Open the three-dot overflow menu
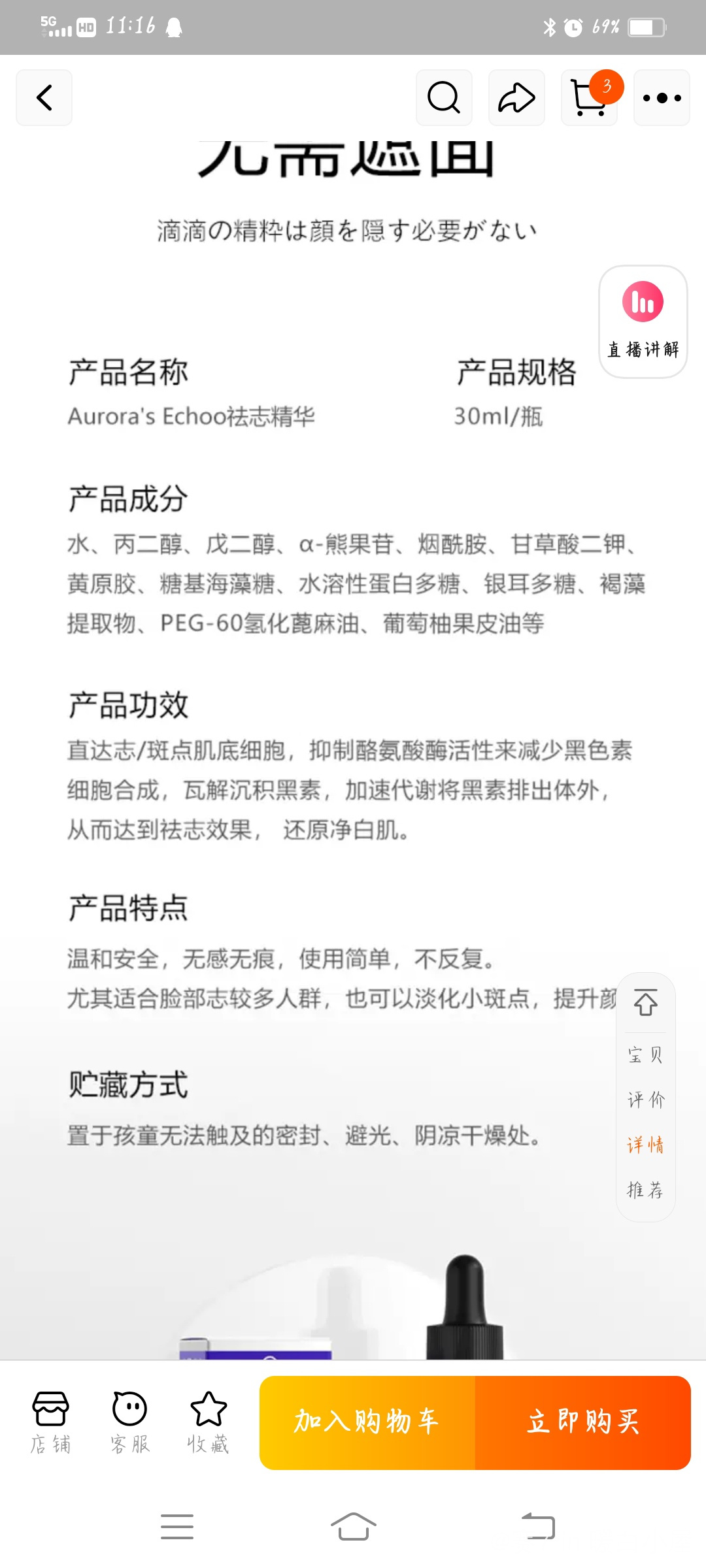Screen dimensions: 706x1568 (662, 98)
